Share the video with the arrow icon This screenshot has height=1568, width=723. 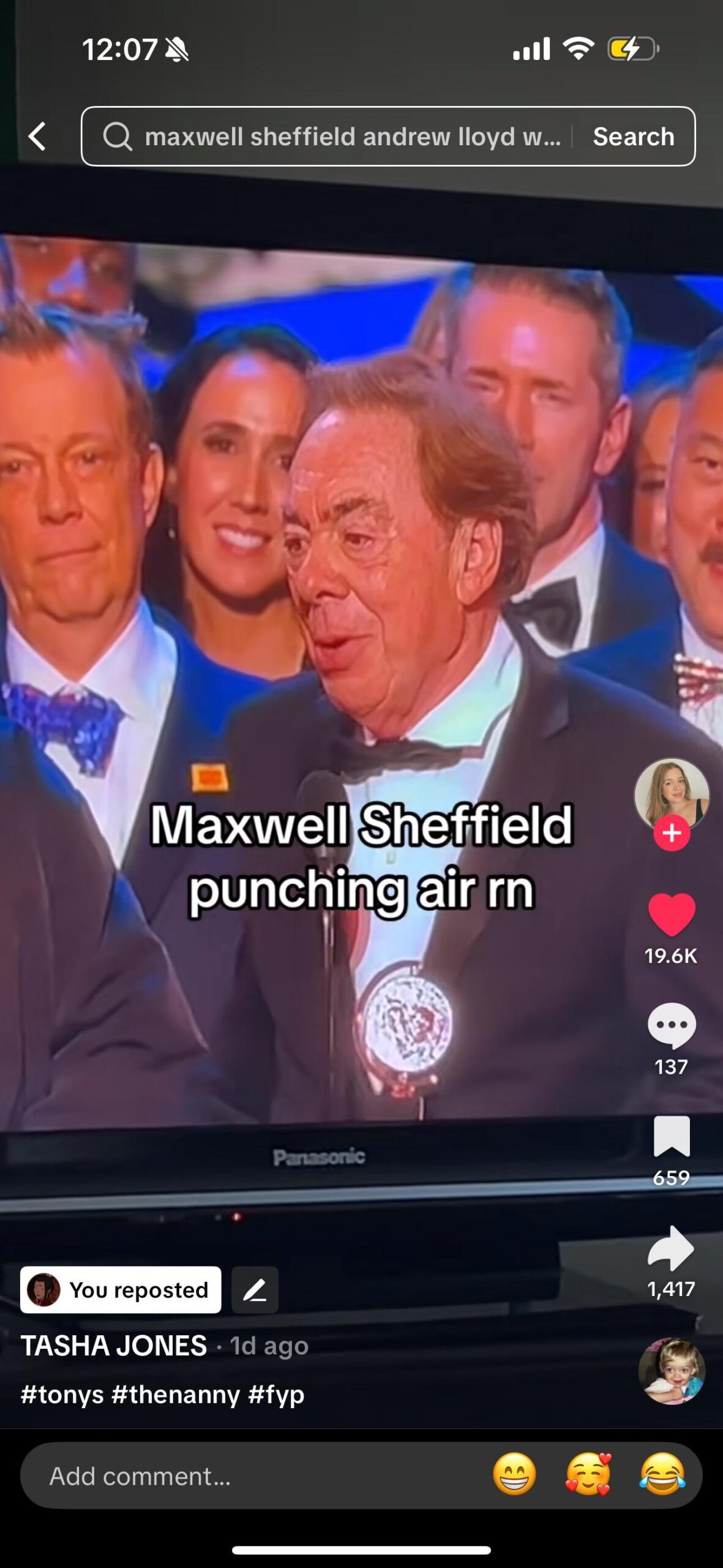click(x=672, y=1248)
